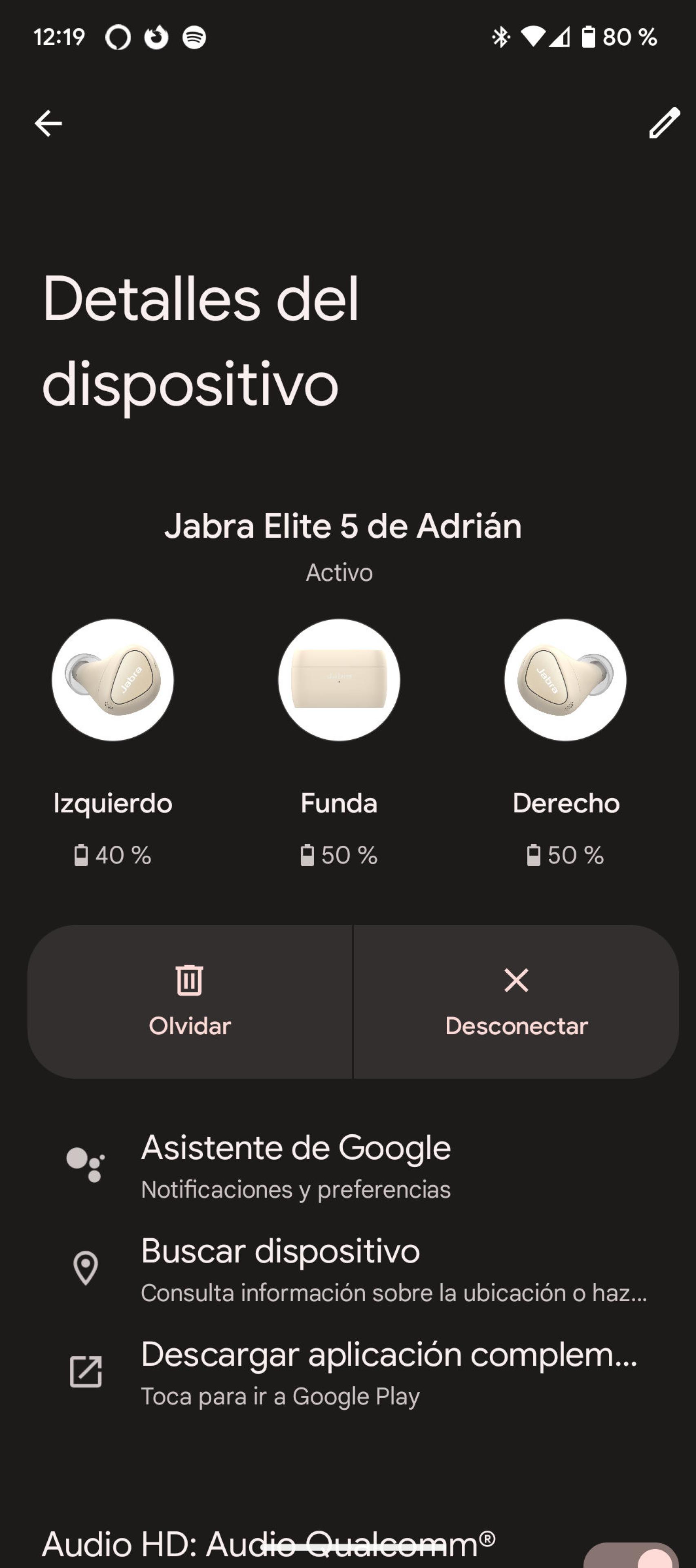Tap the external link icon for Google Play
Image resolution: width=696 pixels, height=1568 pixels.
point(86,1373)
